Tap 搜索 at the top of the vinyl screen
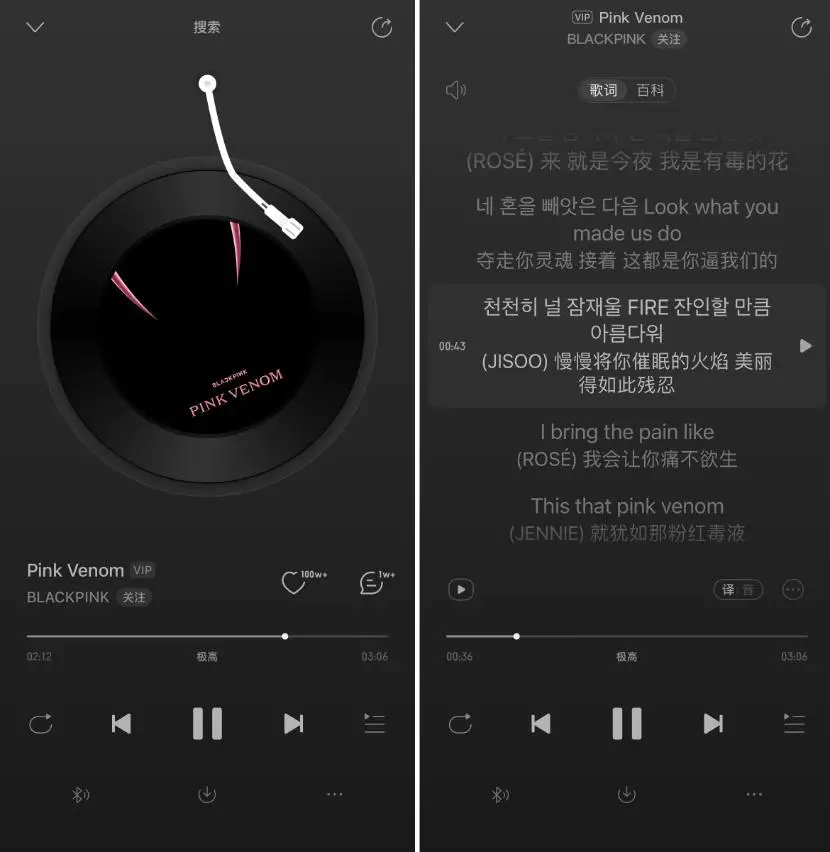830x852 pixels. pos(207,28)
